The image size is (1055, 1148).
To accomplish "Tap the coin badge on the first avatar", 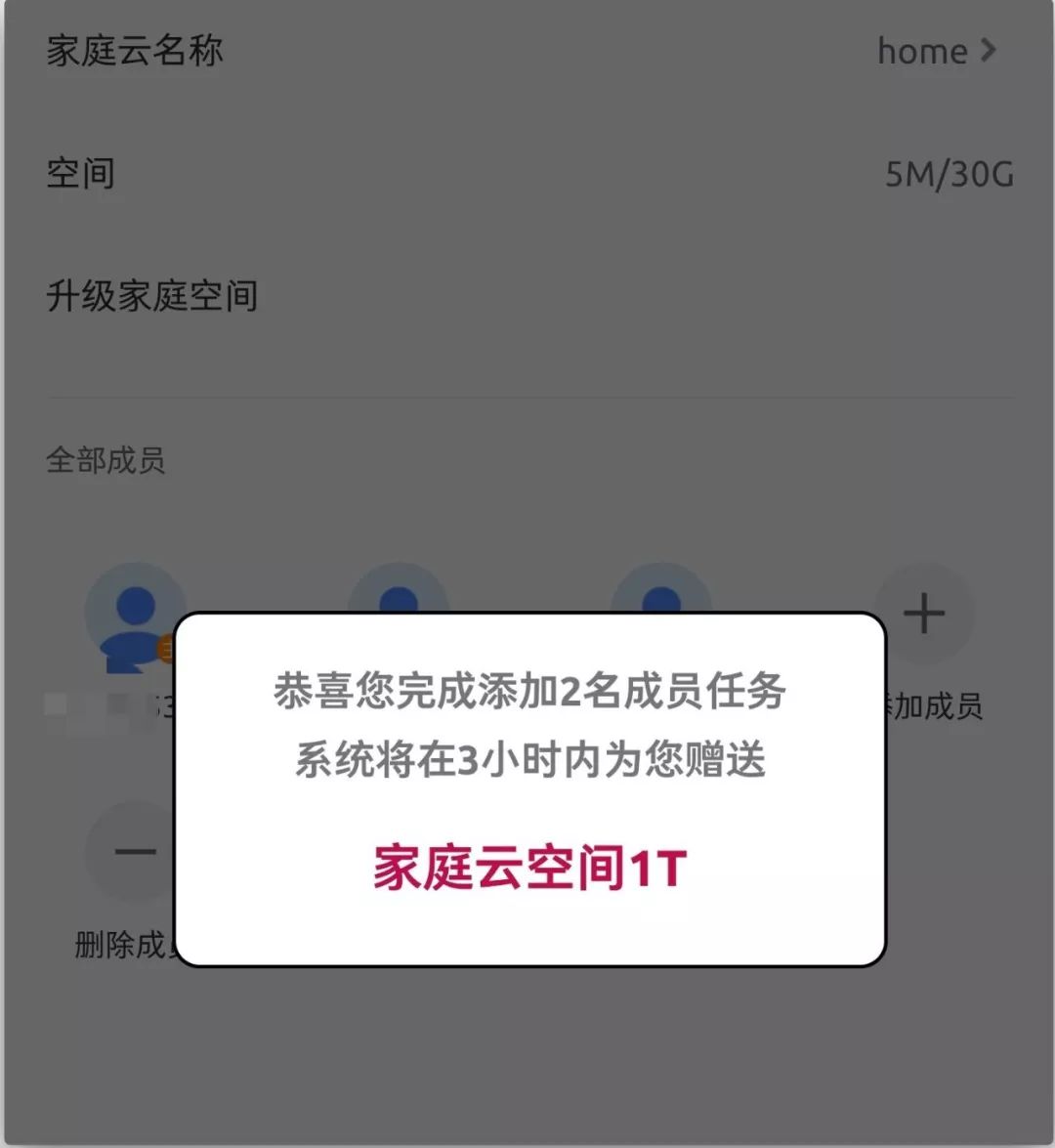I will pos(164,648).
